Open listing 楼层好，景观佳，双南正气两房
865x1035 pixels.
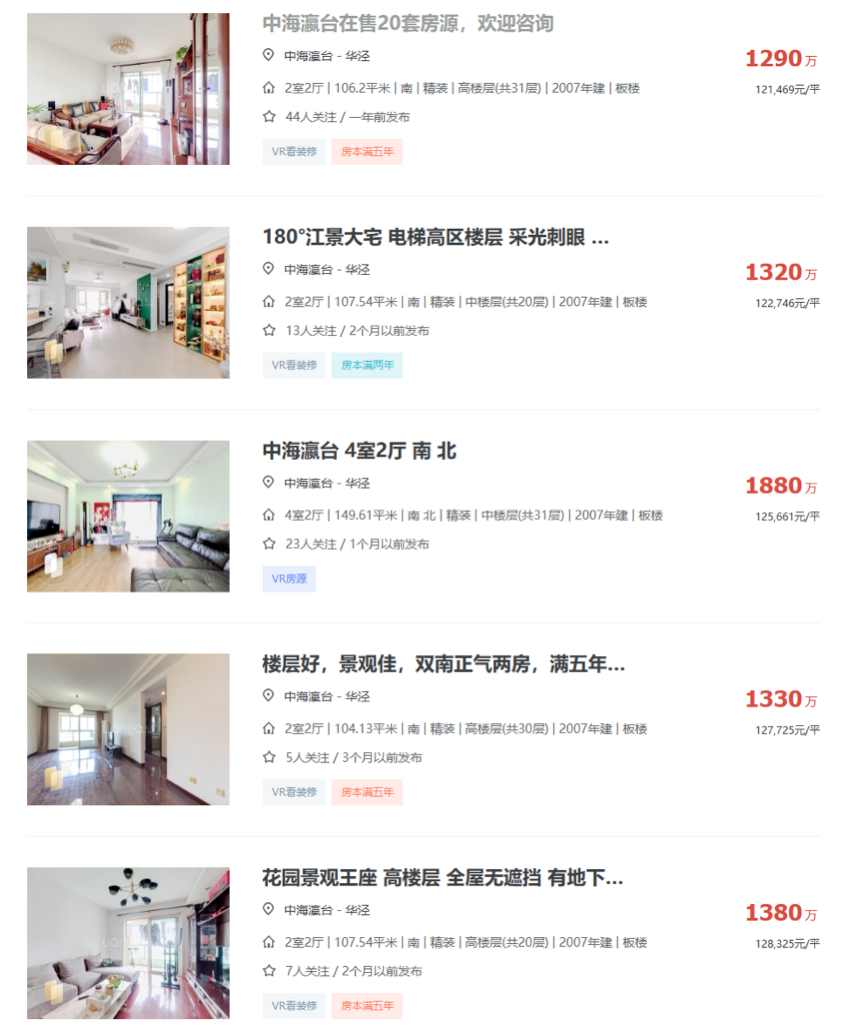pyautogui.click(x=443, y=664)
